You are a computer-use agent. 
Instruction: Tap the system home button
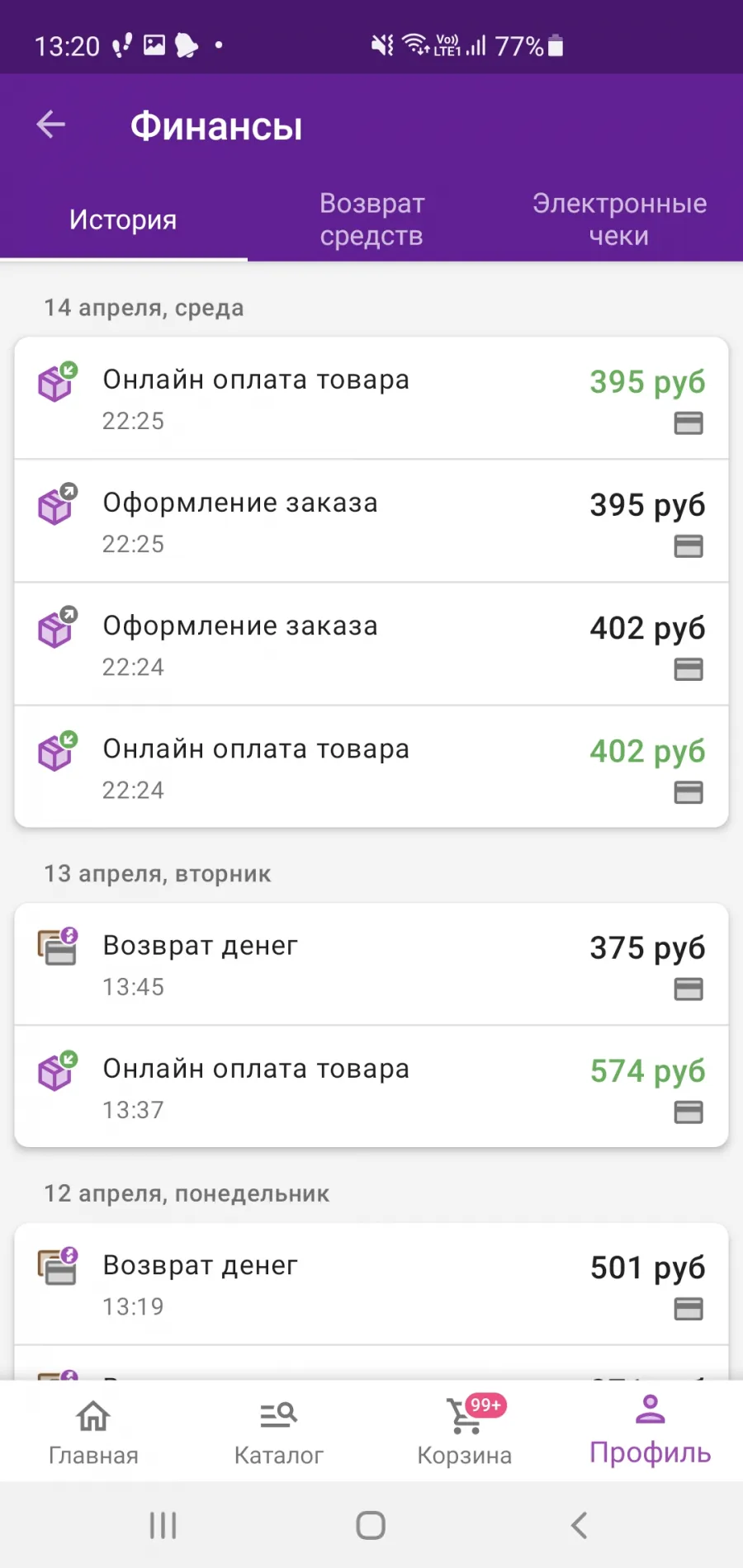371,1525
